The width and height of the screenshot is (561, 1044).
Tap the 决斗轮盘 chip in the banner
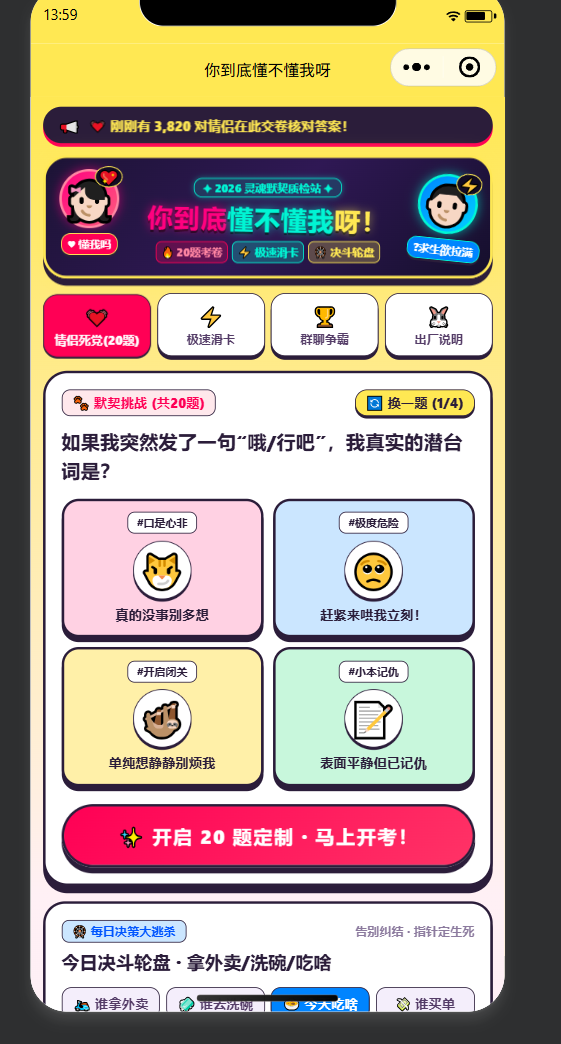coord(344,252)
